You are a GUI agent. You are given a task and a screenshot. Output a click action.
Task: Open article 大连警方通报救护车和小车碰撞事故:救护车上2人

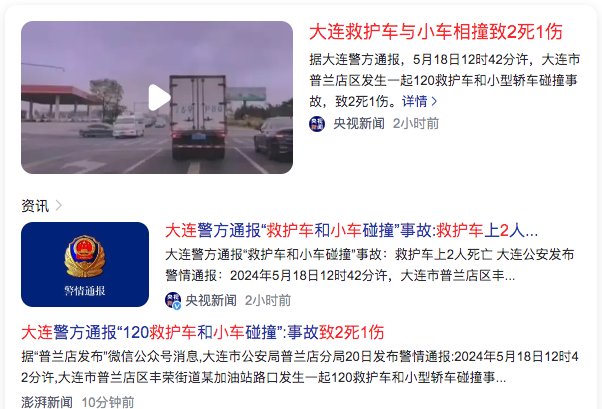[350, 230]
